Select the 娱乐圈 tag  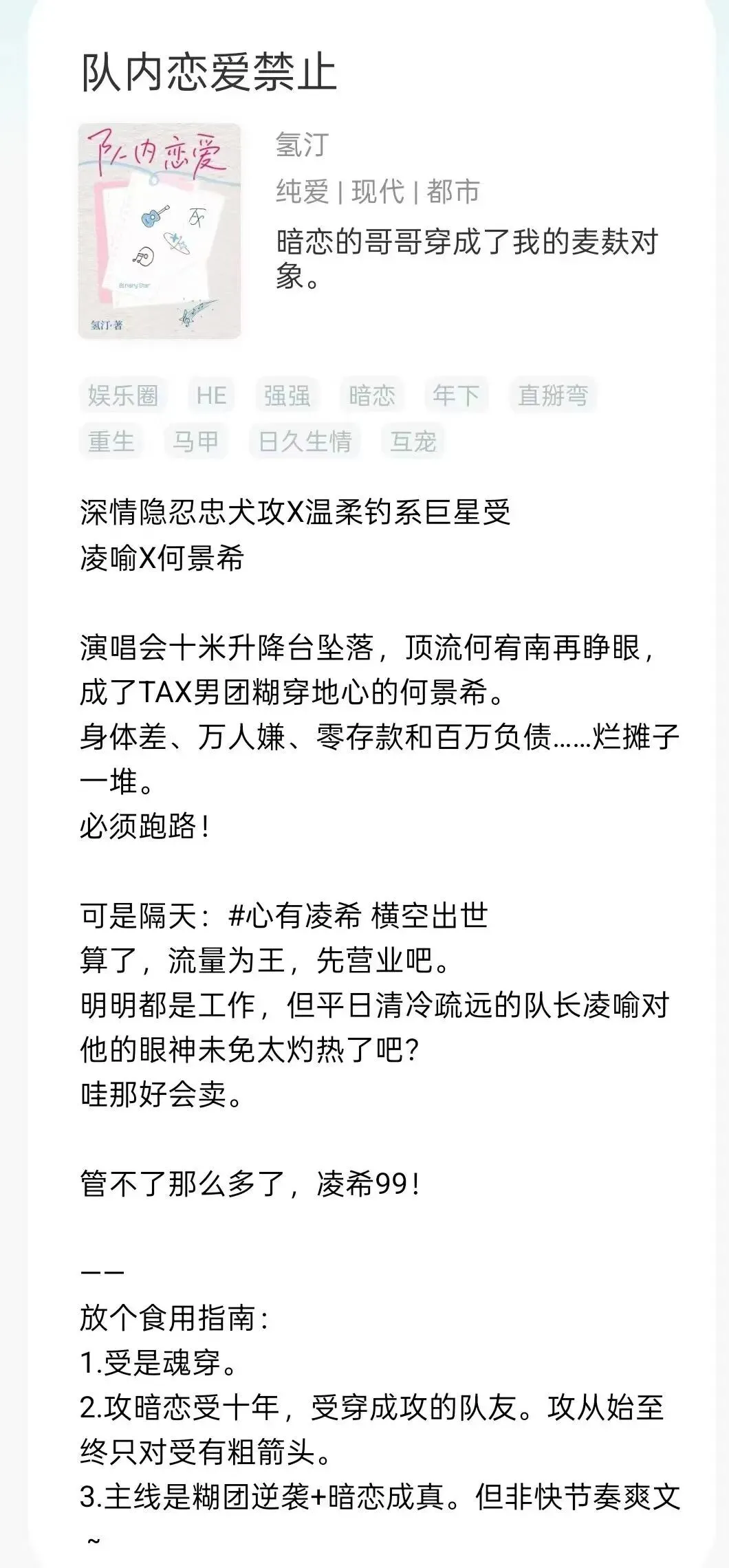[123, 395]
